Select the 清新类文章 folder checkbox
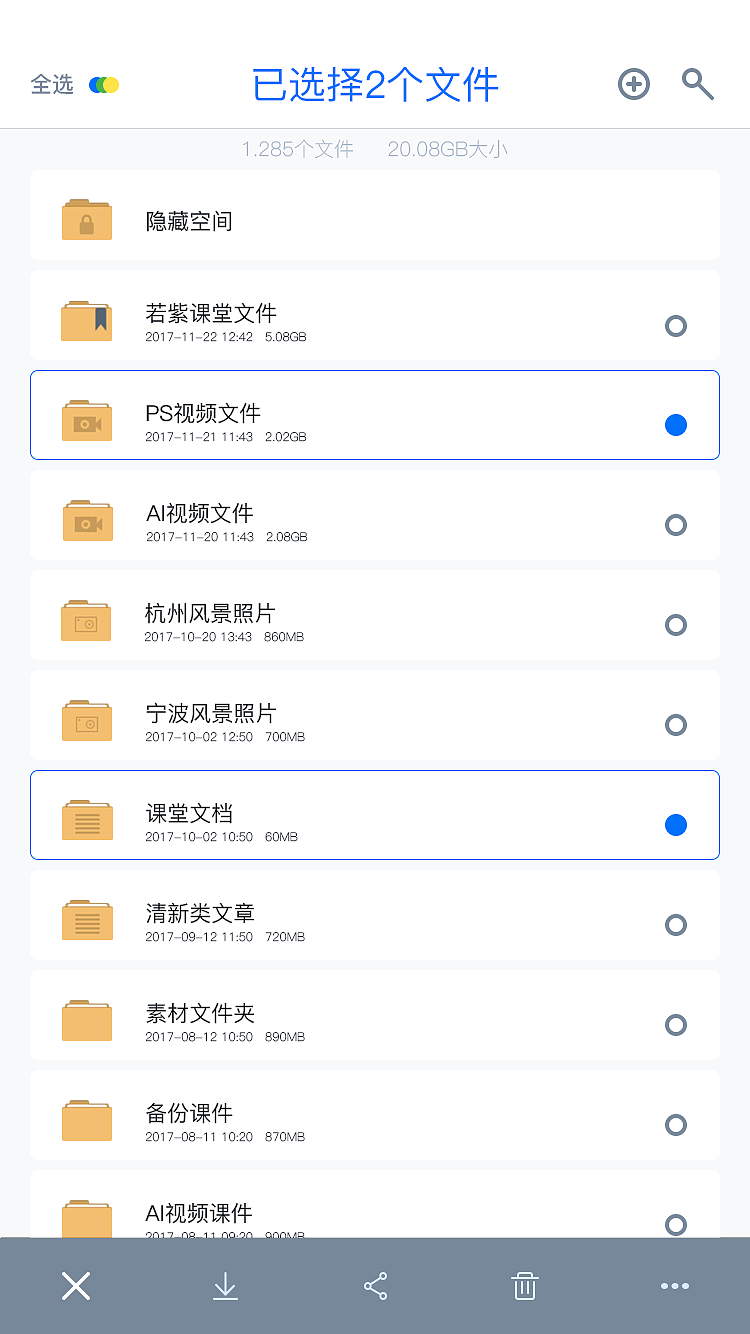 point(676,925)
